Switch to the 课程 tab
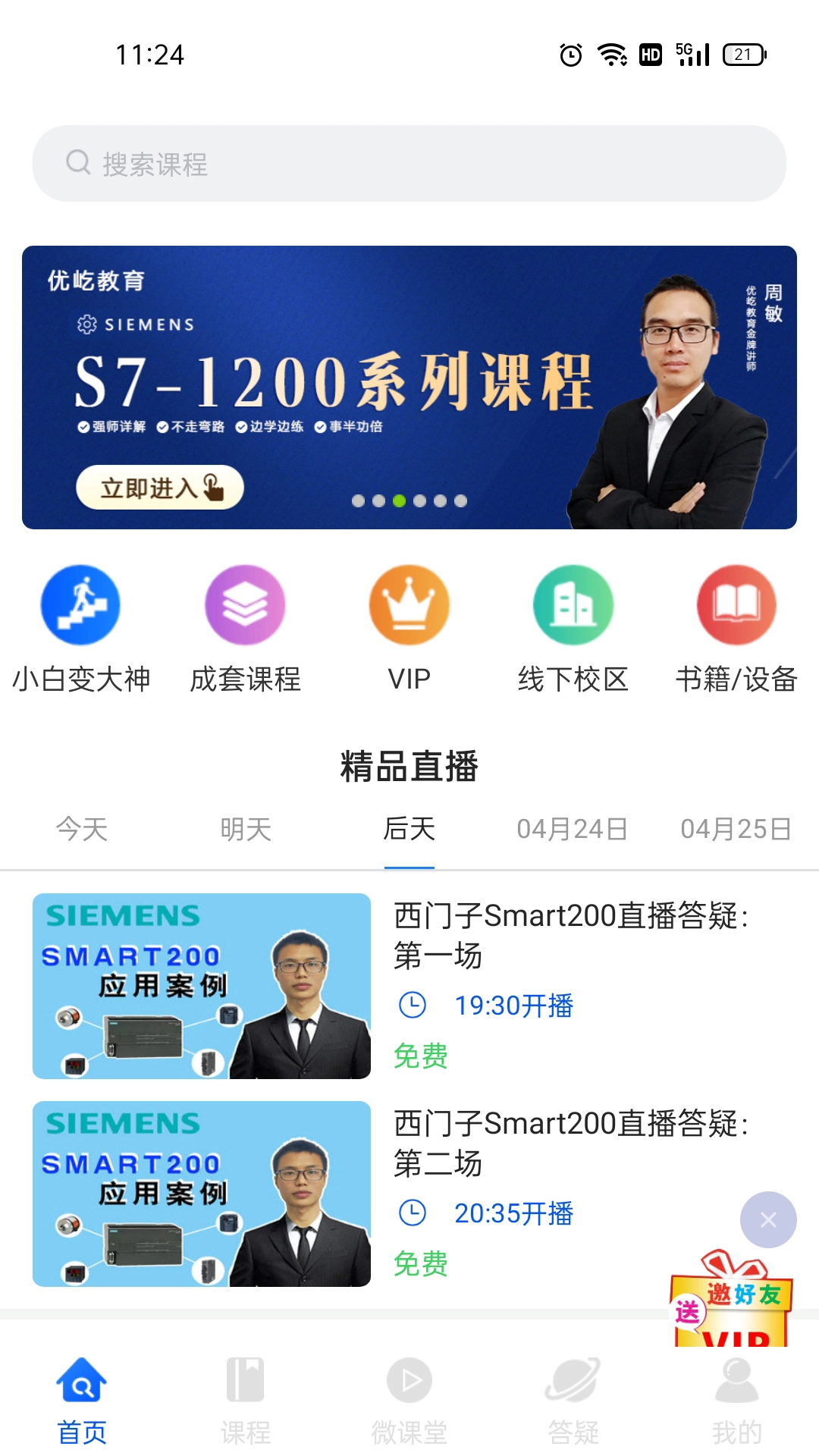This screenshot has width=819, height=1456. point(245,1395)
